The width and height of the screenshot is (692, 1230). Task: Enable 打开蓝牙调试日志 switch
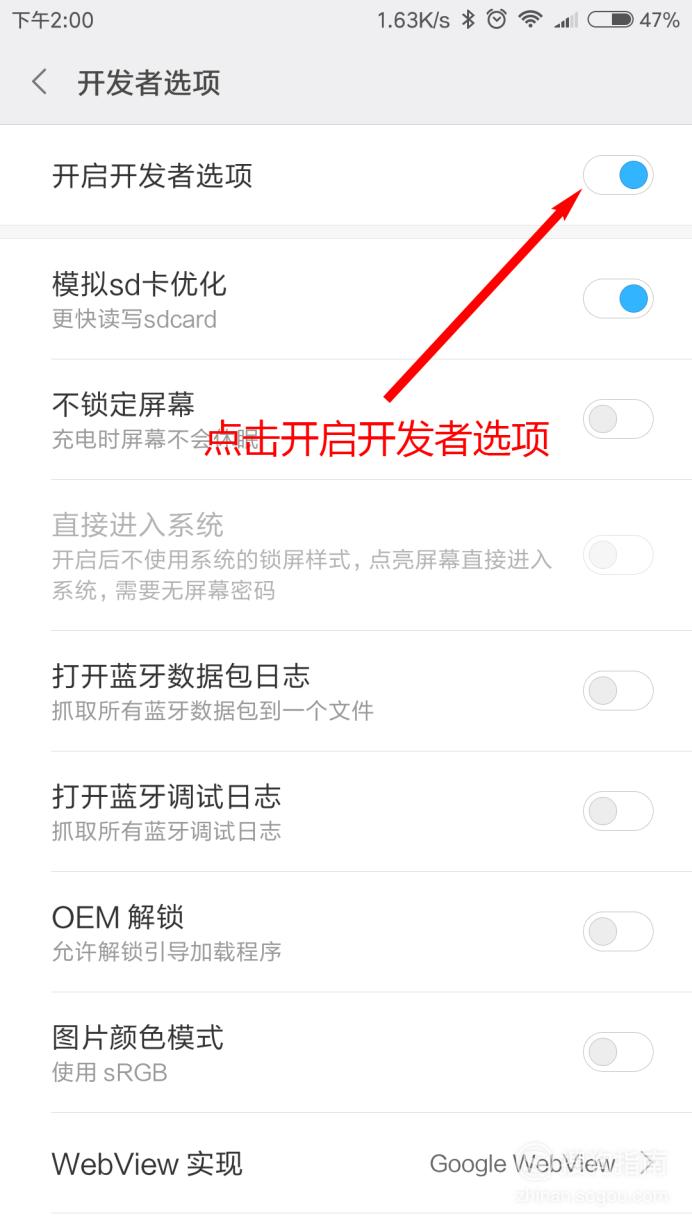[x=618, y=811]
